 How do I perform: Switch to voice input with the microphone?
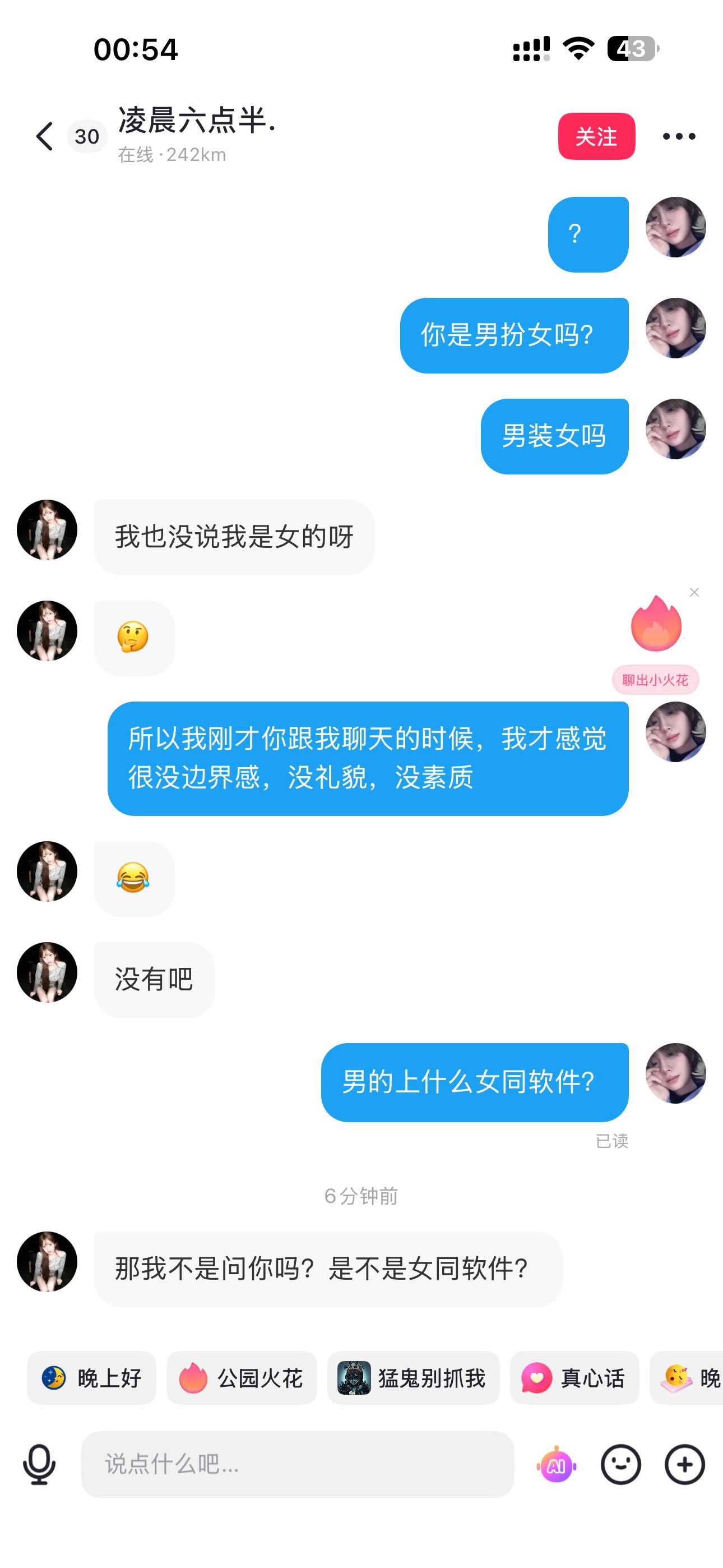point(40,1464)
